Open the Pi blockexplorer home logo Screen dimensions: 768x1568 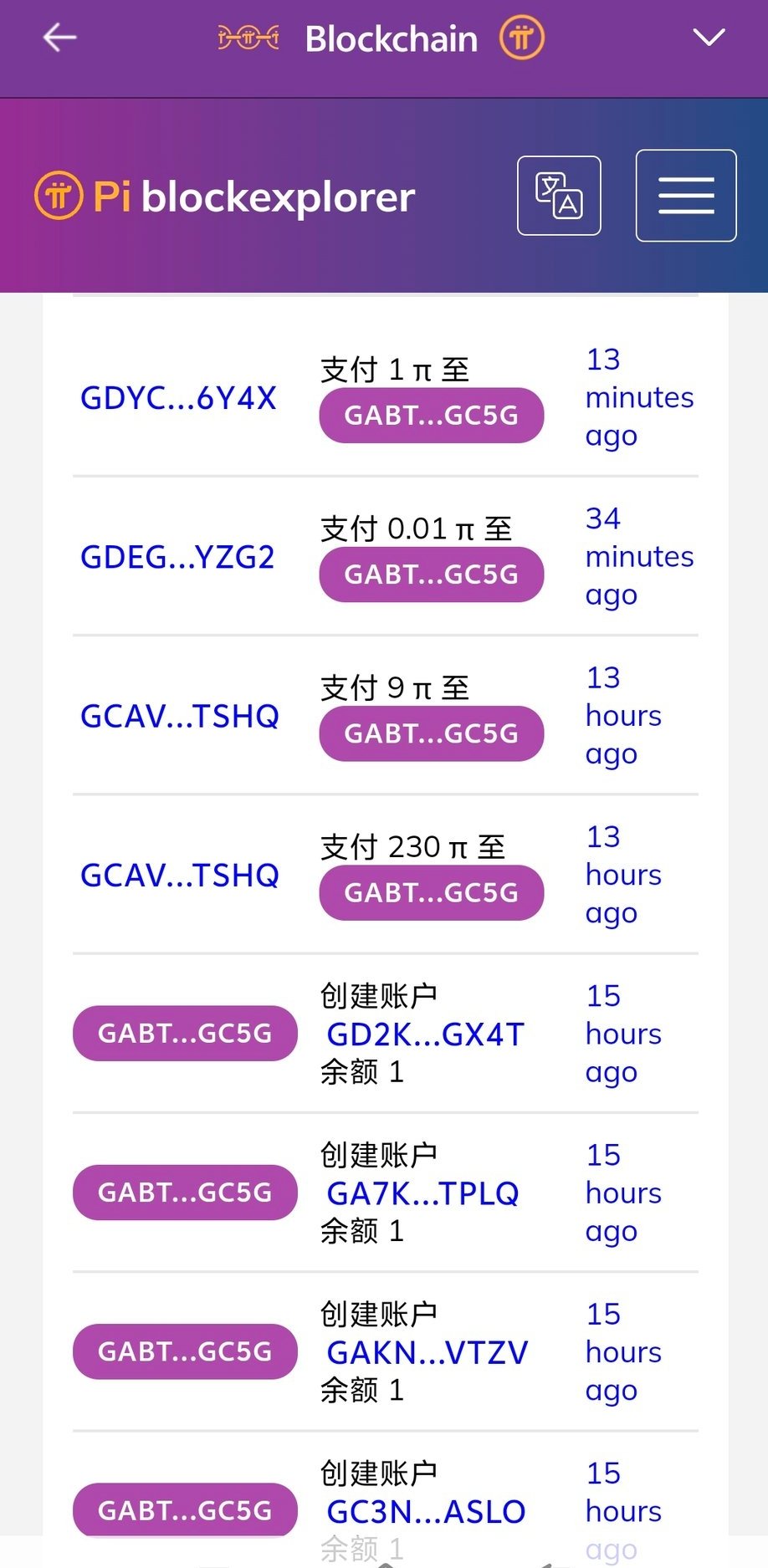pyautogui.click(x=224, y=197)
